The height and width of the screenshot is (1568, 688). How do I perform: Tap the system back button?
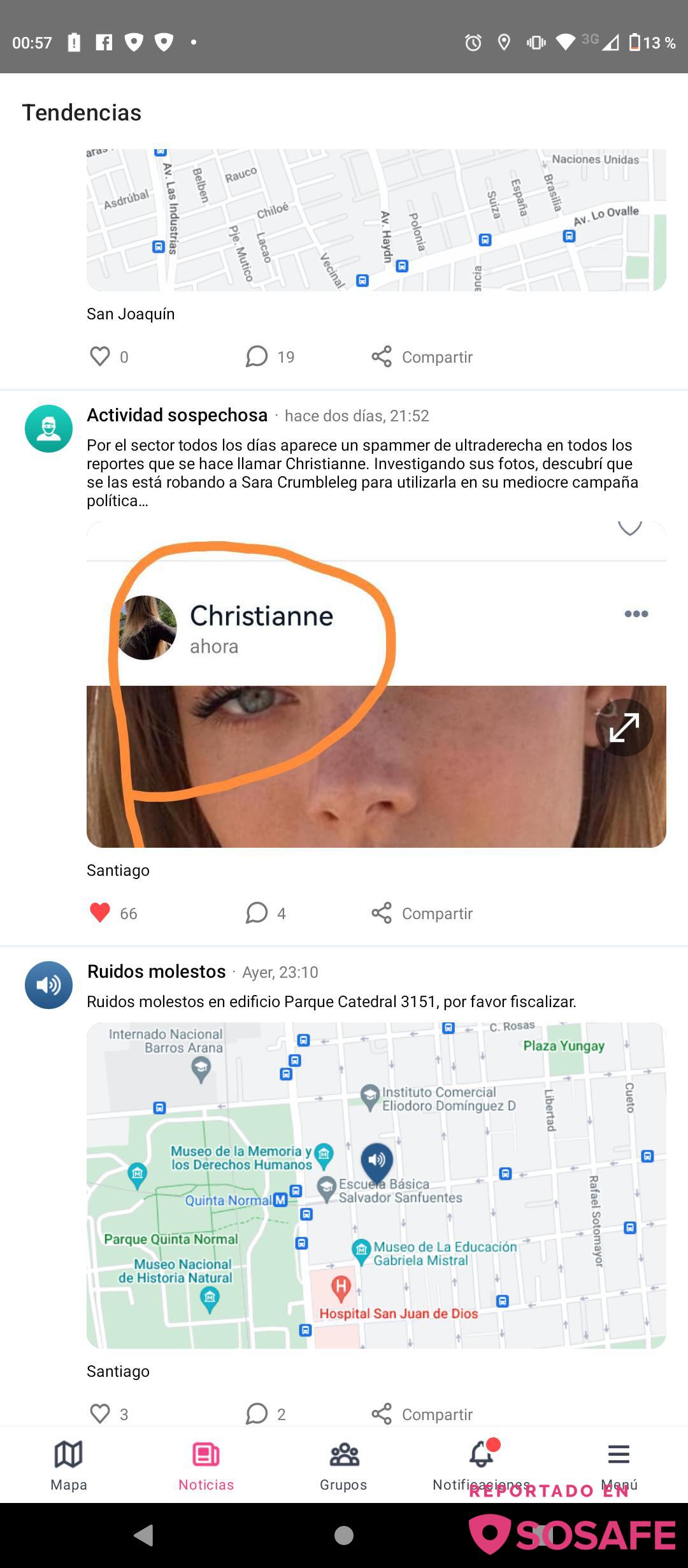[x=144, y=1535]
